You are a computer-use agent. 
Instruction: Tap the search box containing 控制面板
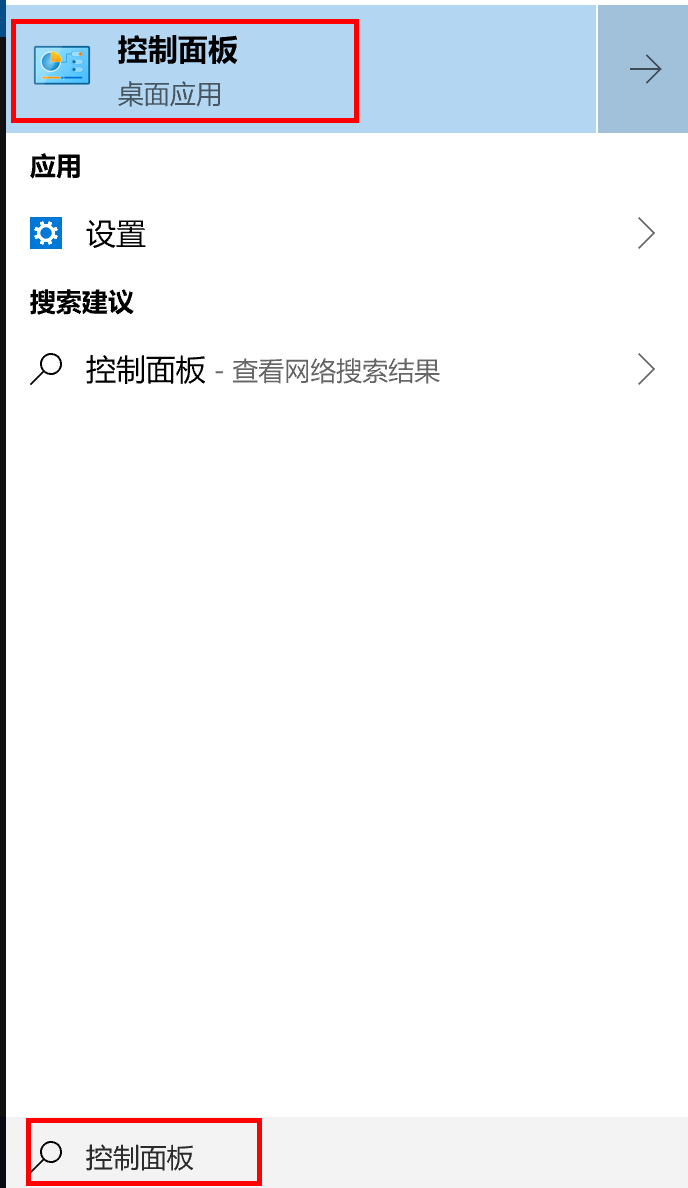point(300,1157)
